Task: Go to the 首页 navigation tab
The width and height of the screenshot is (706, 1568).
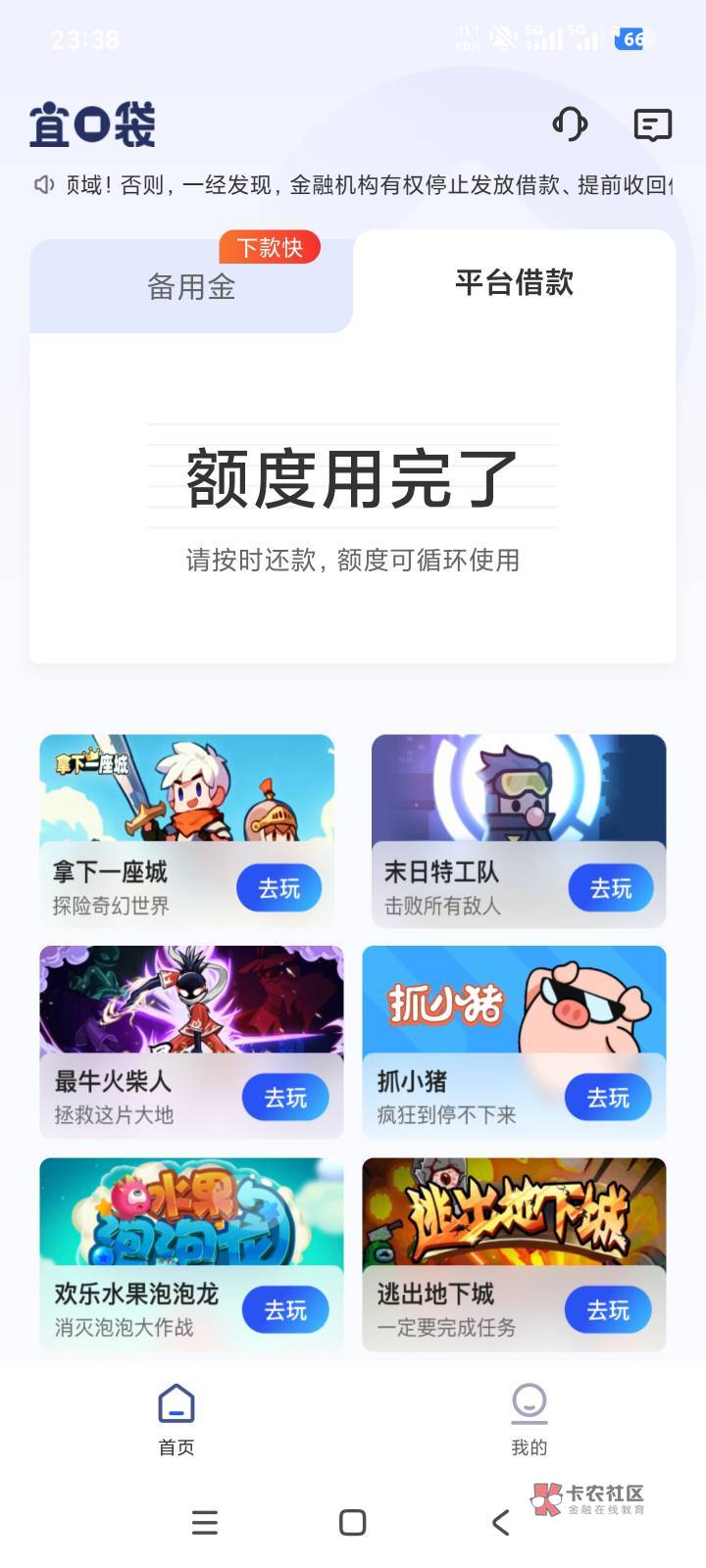Action: [176, 1419]
